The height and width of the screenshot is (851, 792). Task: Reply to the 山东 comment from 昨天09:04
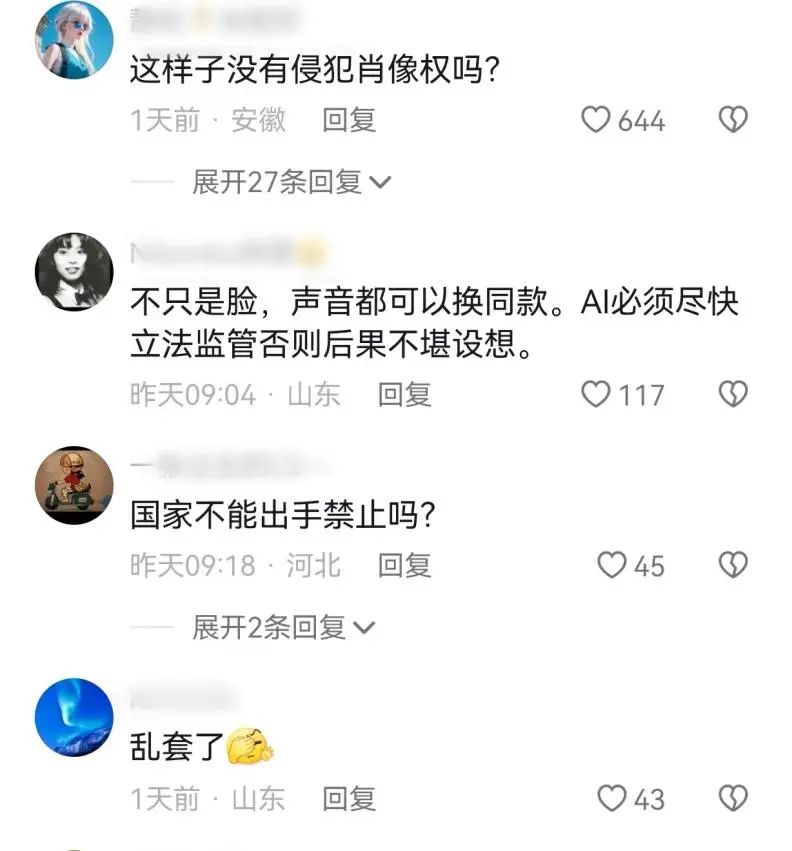[x=404, y=394]
